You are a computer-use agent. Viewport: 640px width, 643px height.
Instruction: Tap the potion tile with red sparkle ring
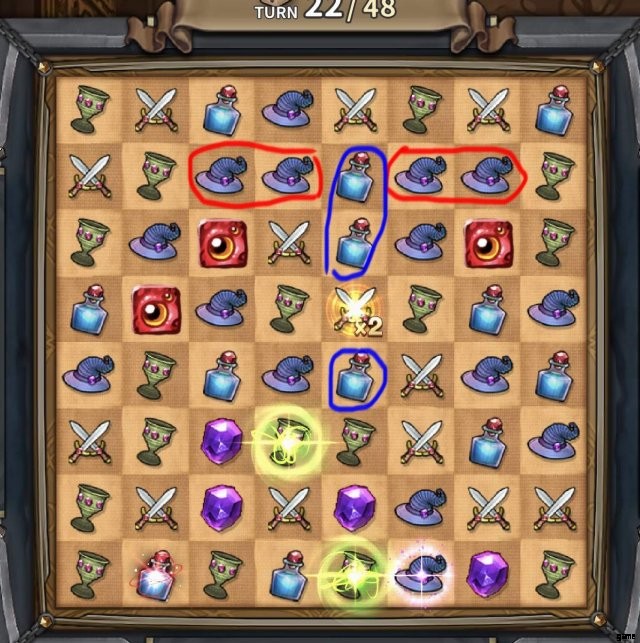coord(154,577)
